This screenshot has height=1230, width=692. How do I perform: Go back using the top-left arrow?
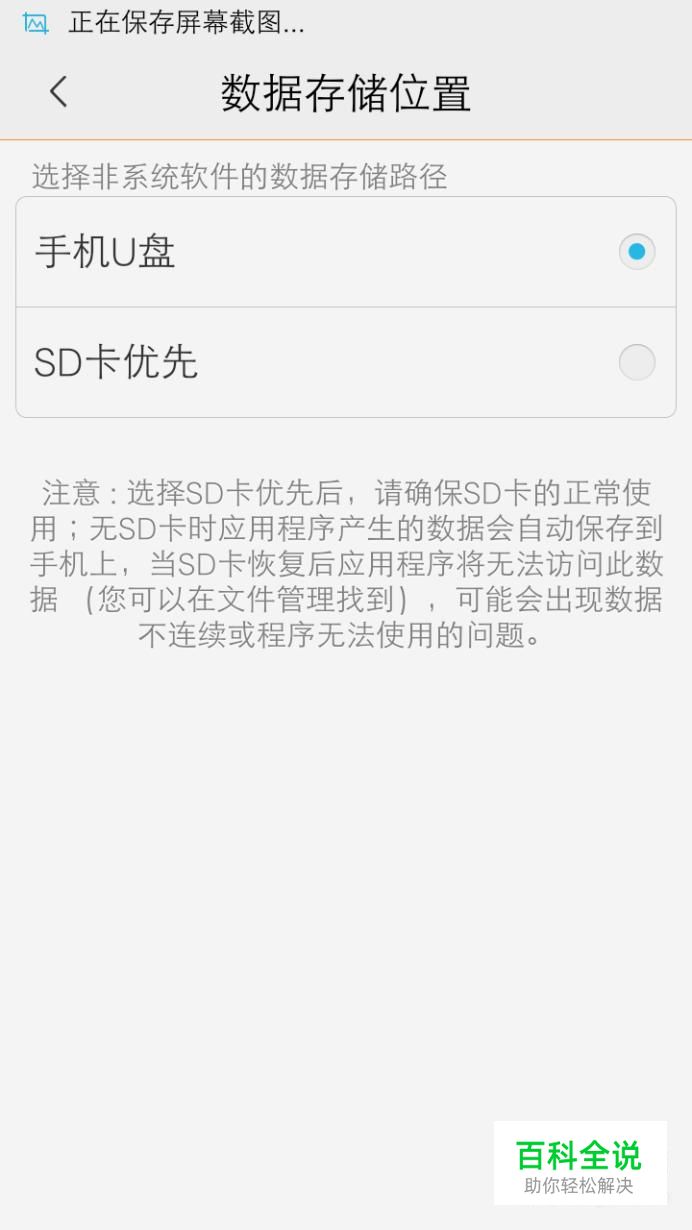tap(58, 92)
